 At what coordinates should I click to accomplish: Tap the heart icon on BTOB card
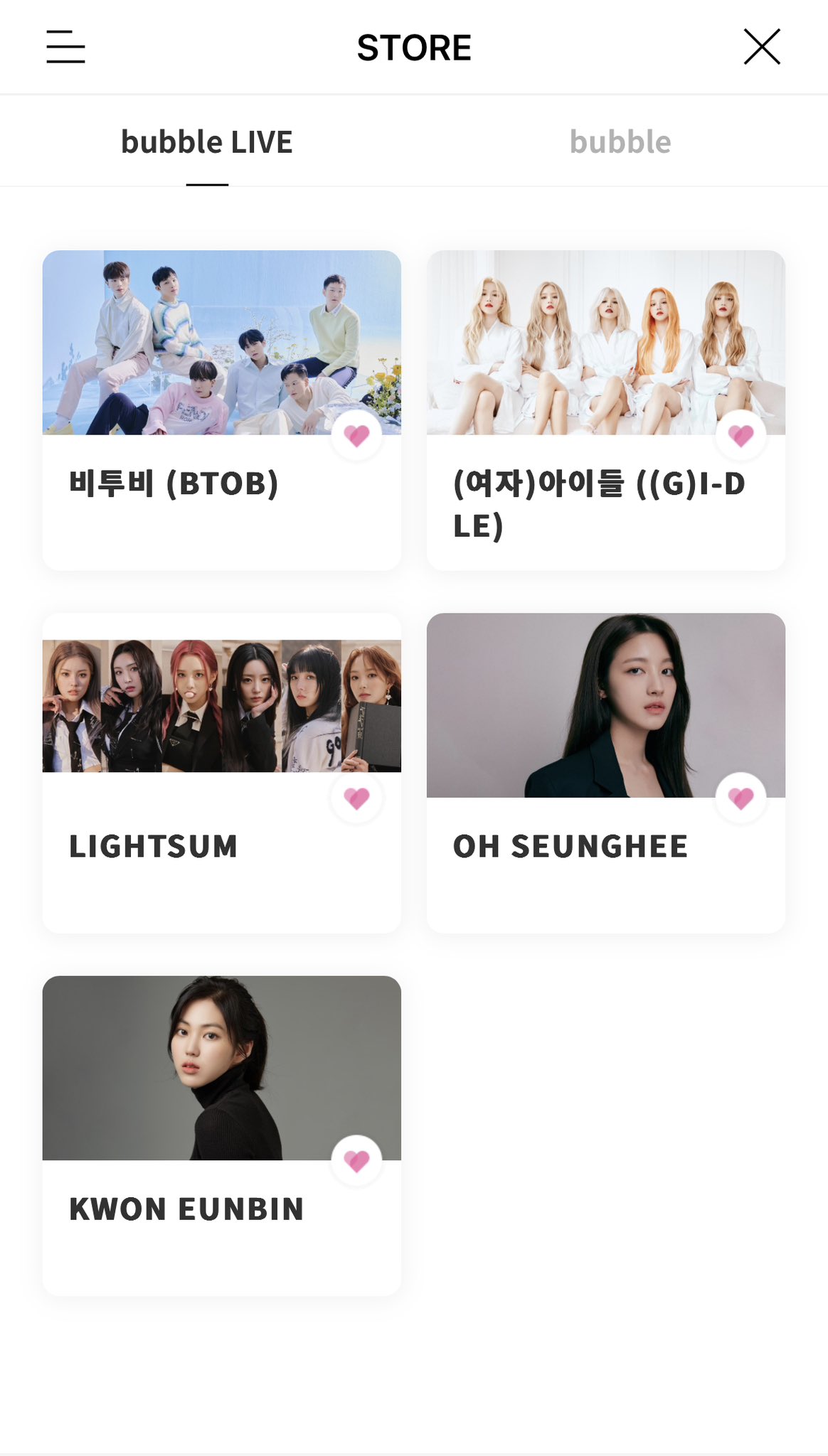(x=357, y=435)
